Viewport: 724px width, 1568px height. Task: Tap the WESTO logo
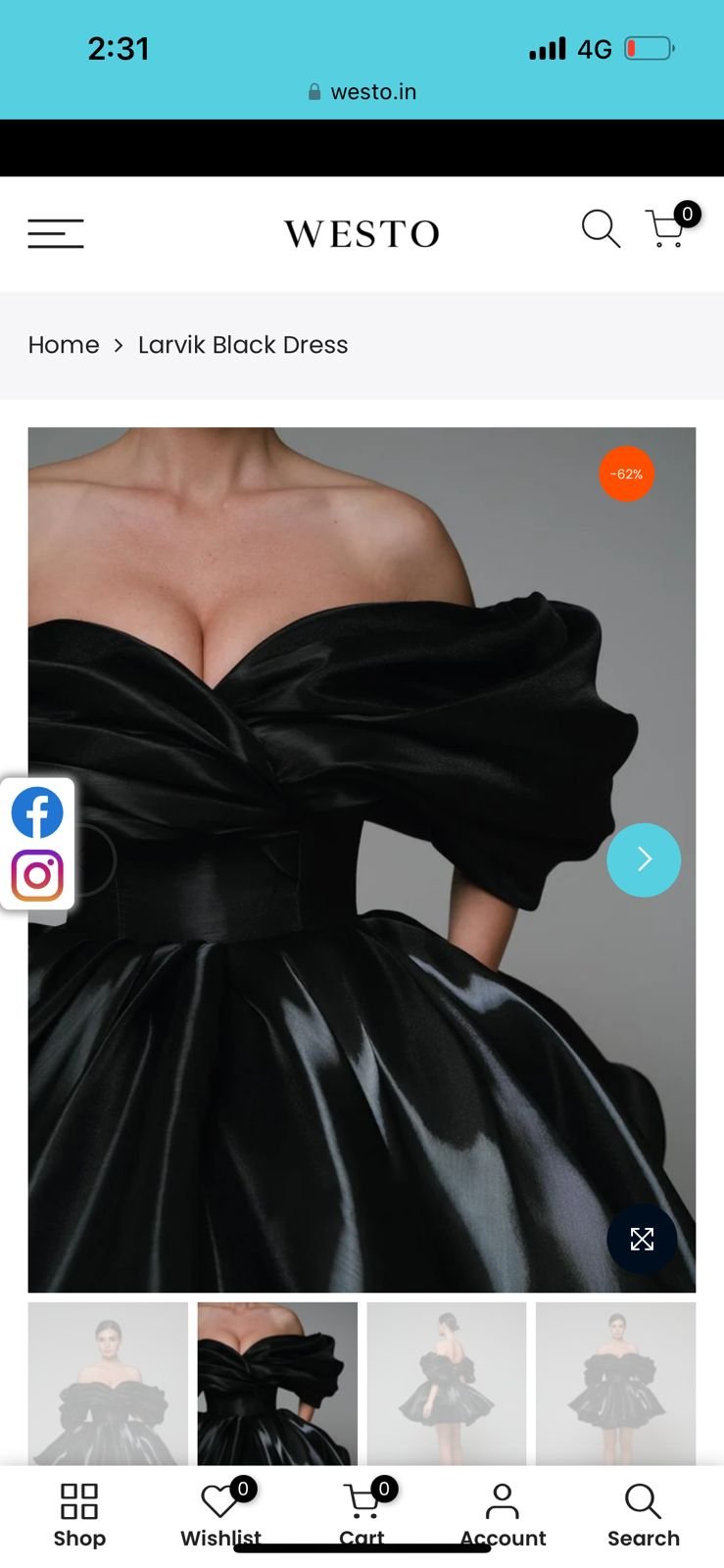(362, 233)
